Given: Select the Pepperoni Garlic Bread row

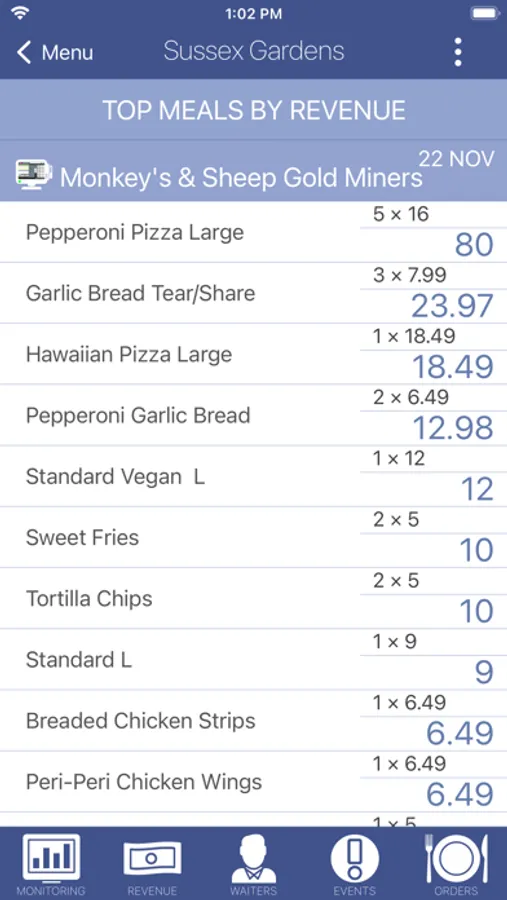Looking at the screenshot, I should click(253, 415).
